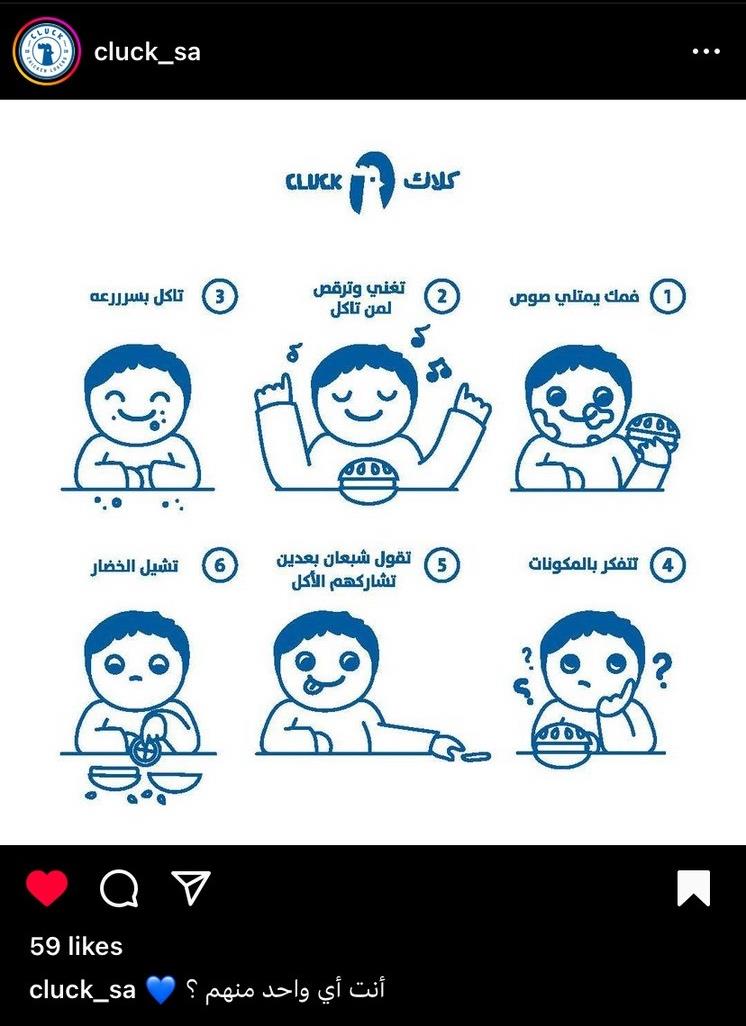The width and height of the screenshot is (746, 1026).
Task: Share the post via the paper plane icon
Action: click(x=190, y=888)
